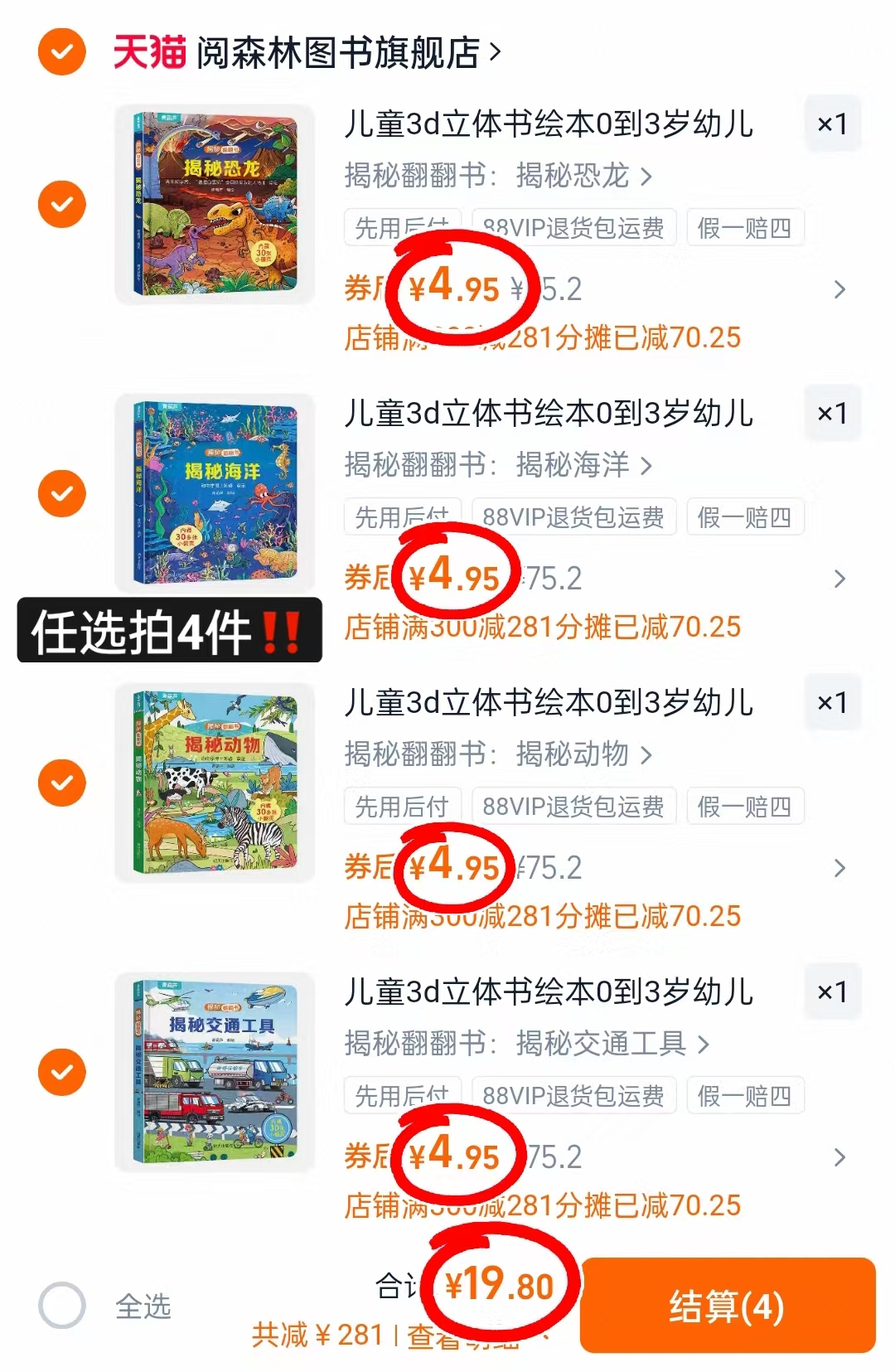Click the 88VIP退货包运费 badge on 揭秘海洋 item

575,516
